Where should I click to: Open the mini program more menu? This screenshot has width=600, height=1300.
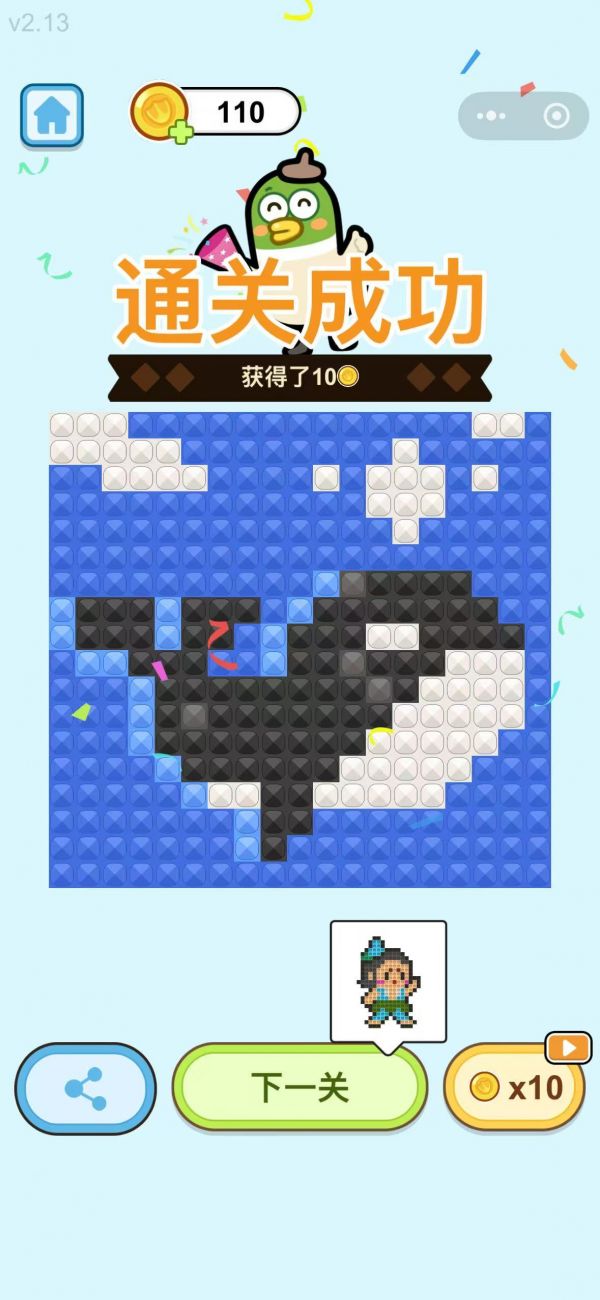pos(491,116)
